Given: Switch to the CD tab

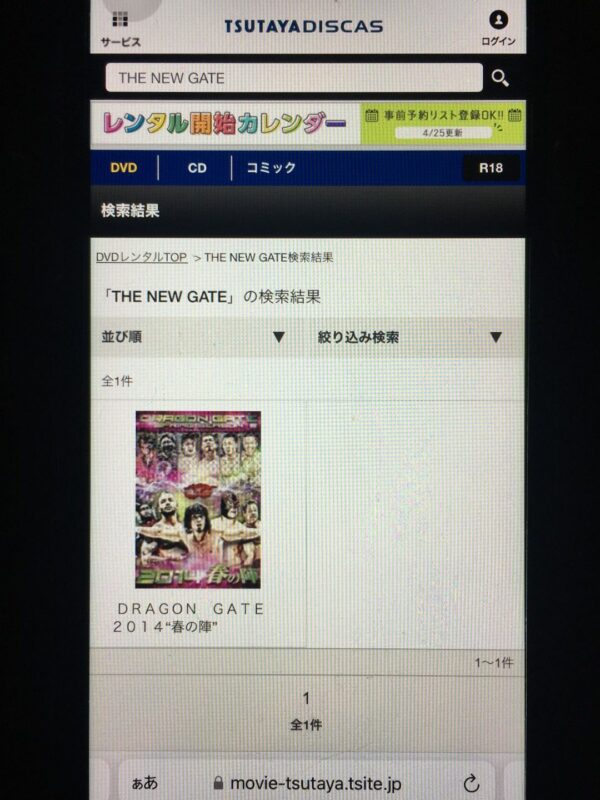Looking at the screenshot, I should click(197, 167).
